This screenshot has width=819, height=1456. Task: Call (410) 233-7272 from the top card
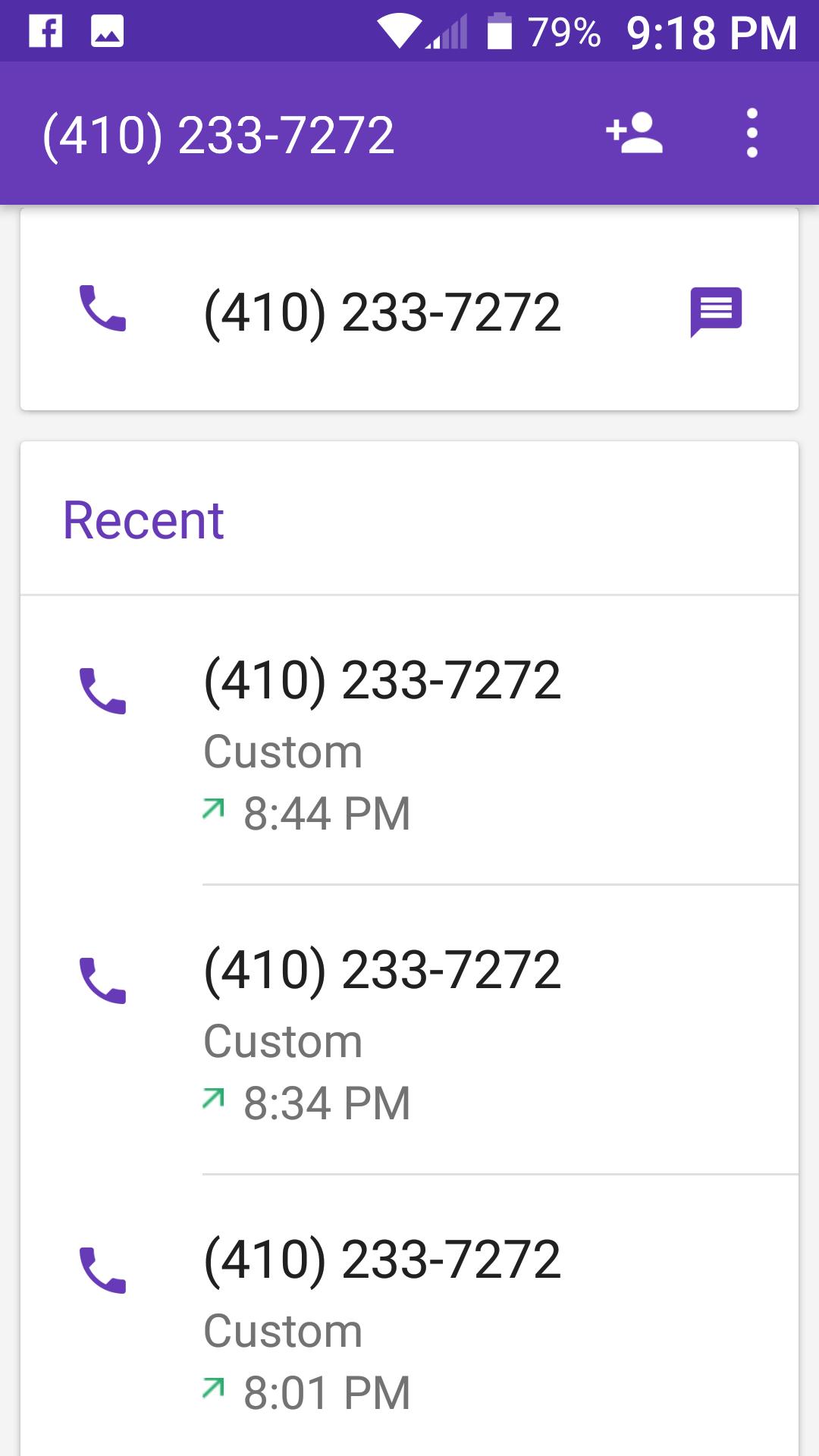103,309
